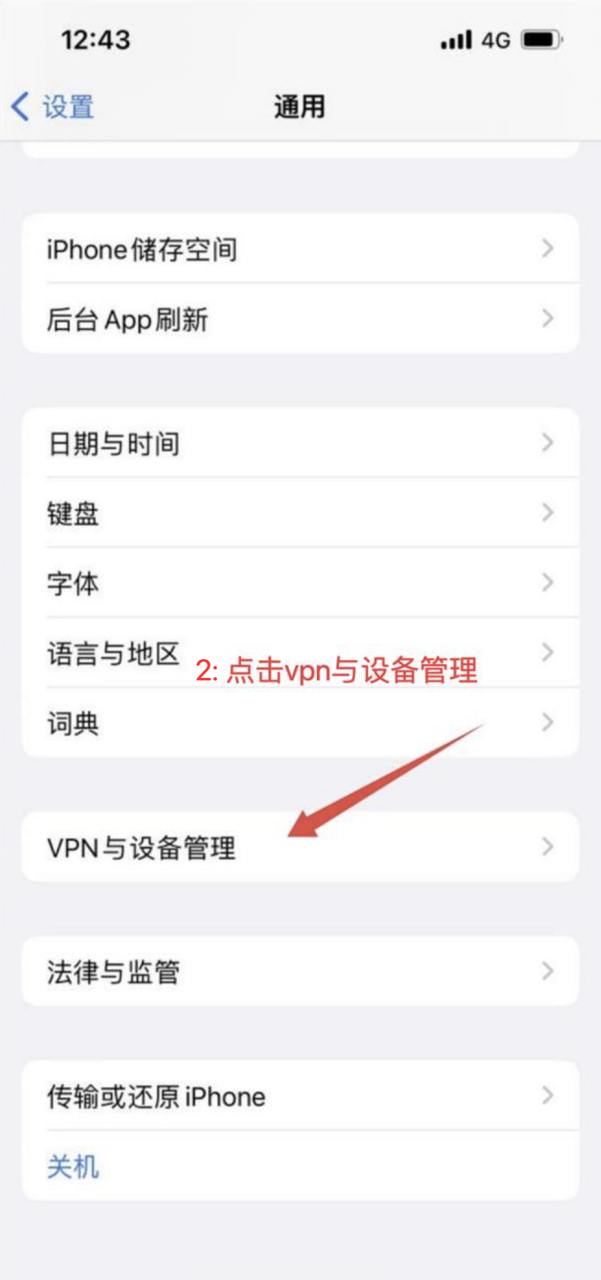This screenshot has height=1280, width=601.
Task: Open 法律与监管
Action: coord(300,971)
